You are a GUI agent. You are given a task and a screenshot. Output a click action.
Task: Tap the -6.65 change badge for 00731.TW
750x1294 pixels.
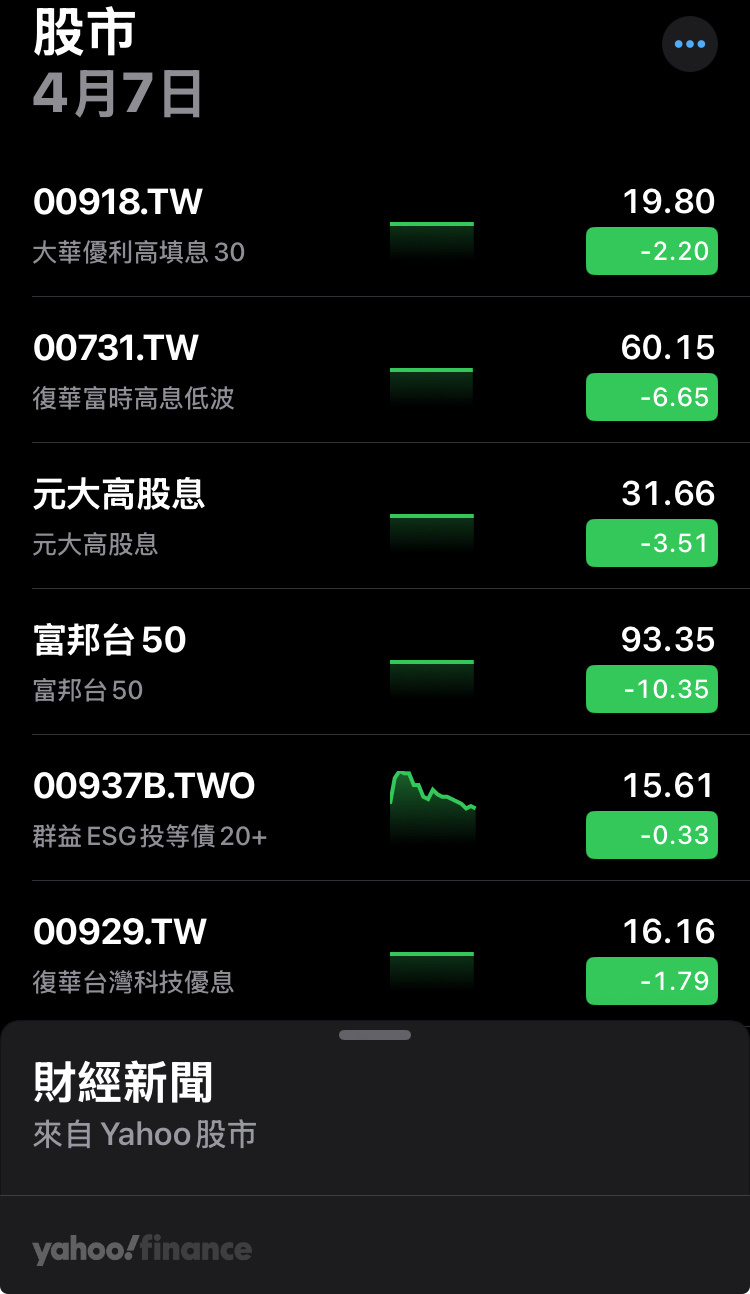[652, 397]
